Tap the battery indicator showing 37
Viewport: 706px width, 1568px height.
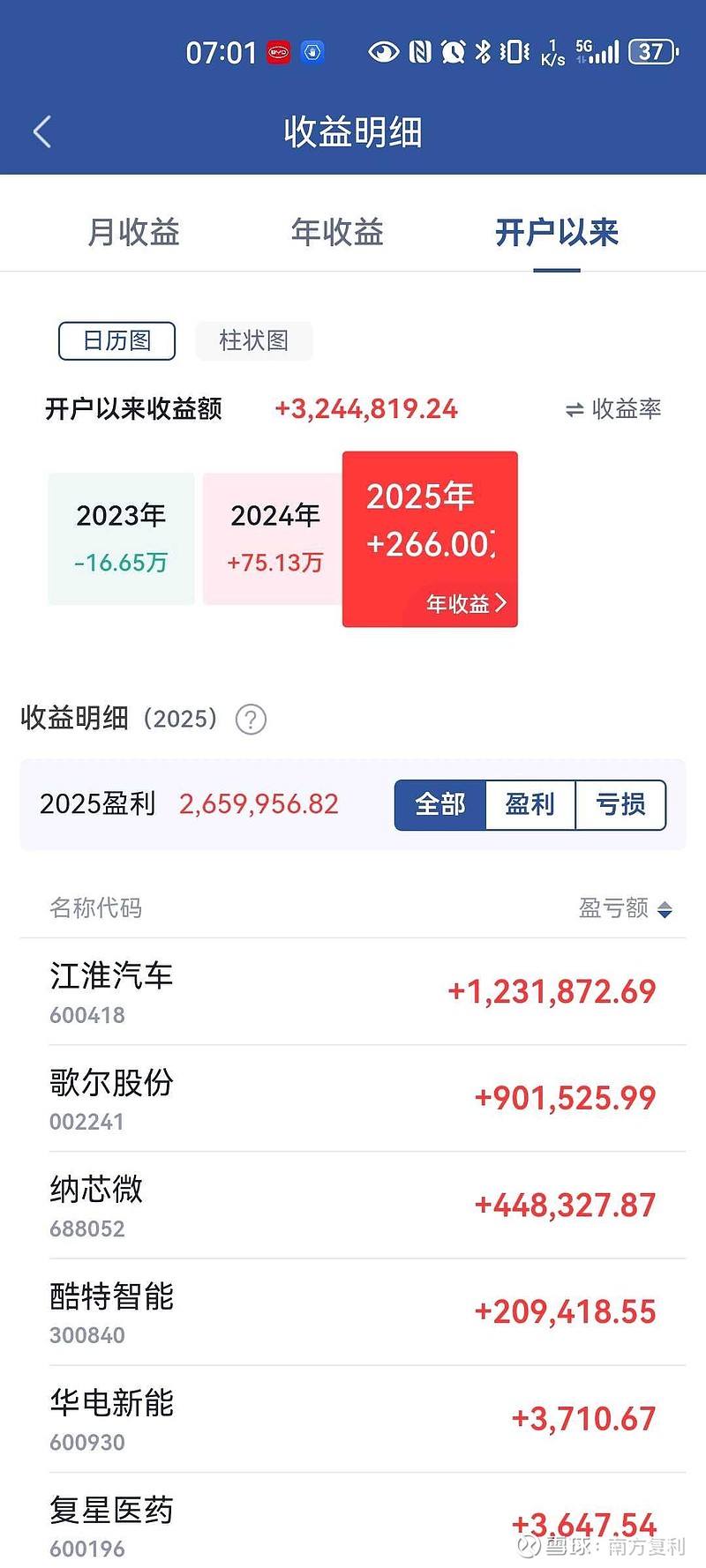(651, 53)
